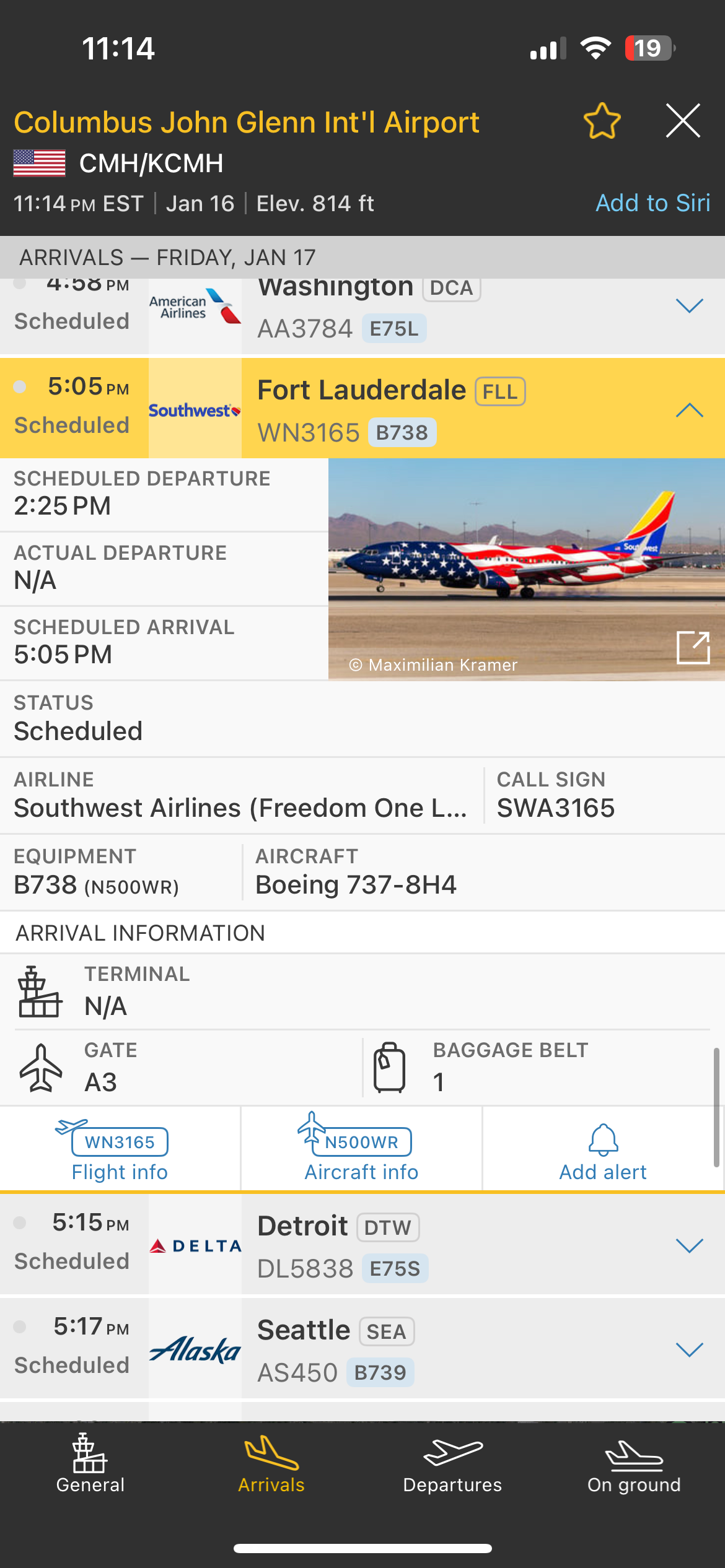Switch to the General tab

pos(90,1464)
